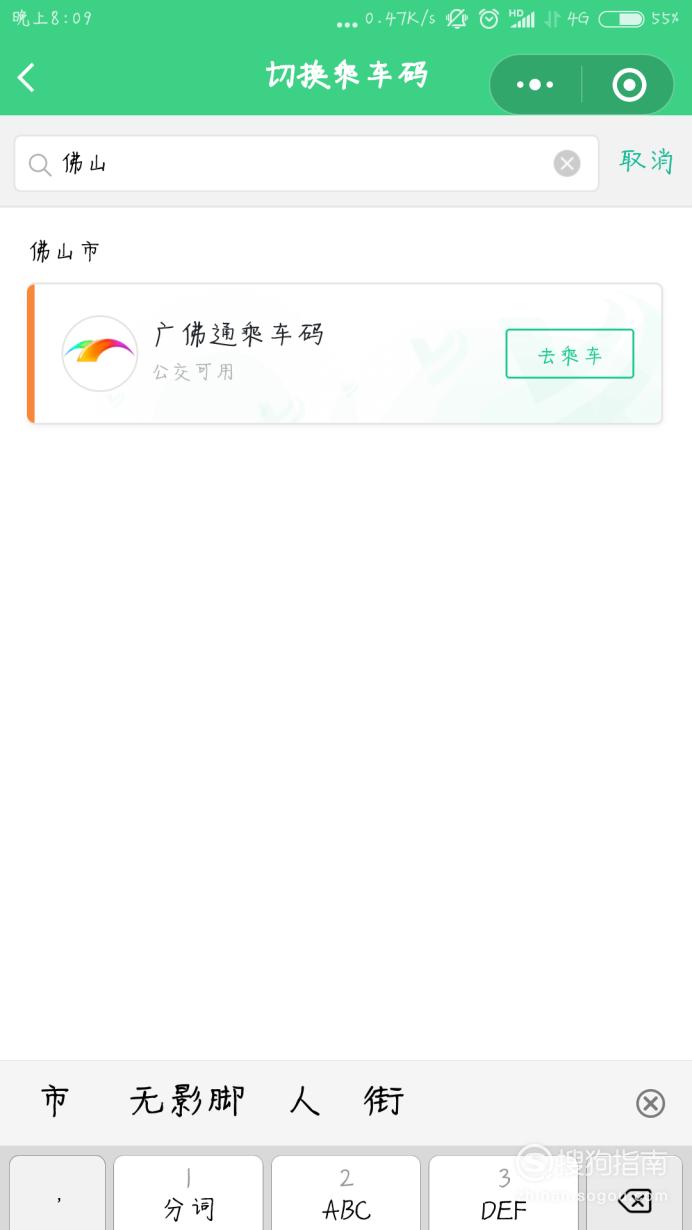Image resolution: width=692 pixels, height=1230 pixels.
Task: Dismiss the keyboard suggestion bar
Action: [650, 1103]
